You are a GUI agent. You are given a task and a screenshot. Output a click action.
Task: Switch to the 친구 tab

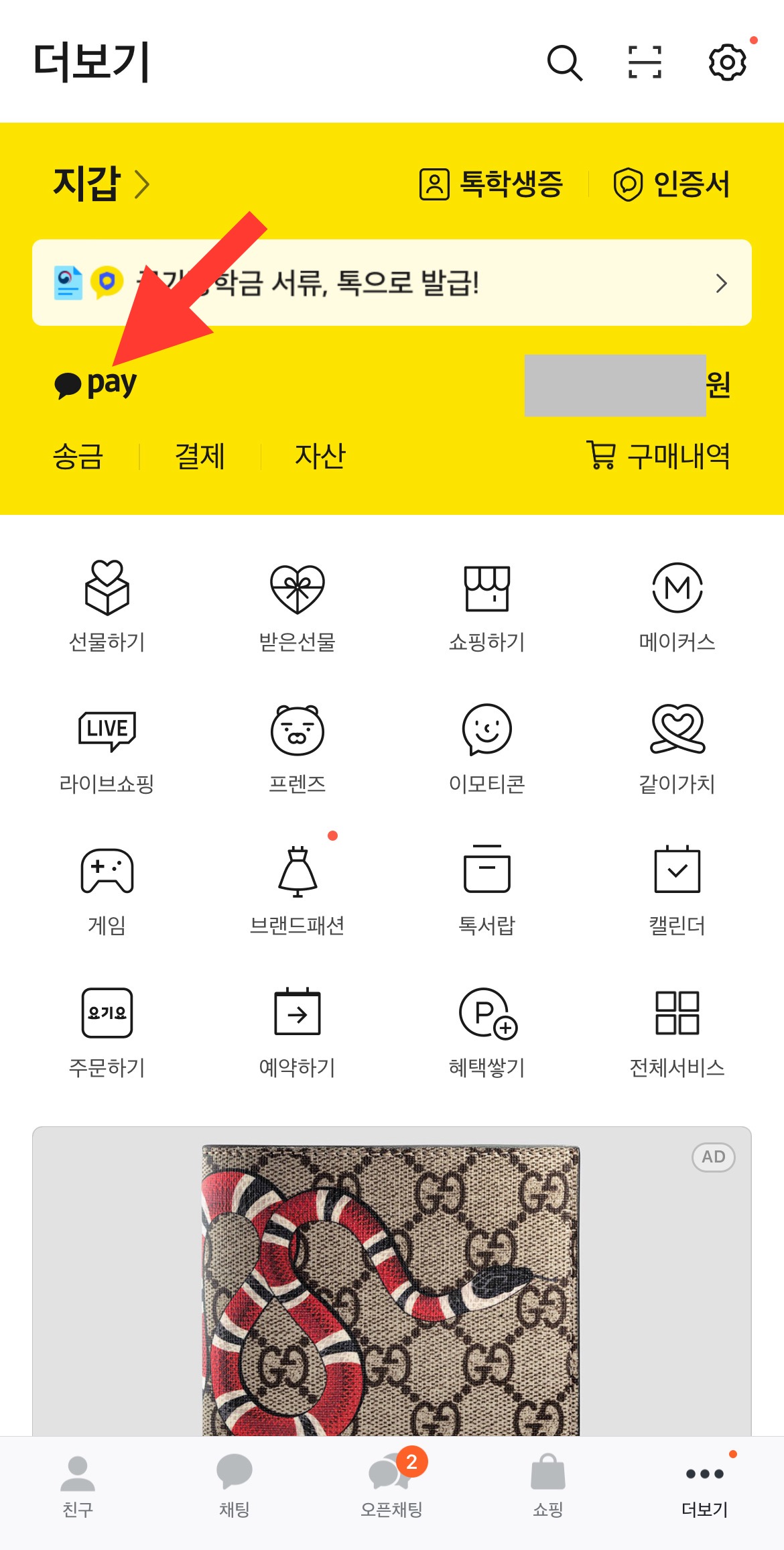pos(78,1485)
